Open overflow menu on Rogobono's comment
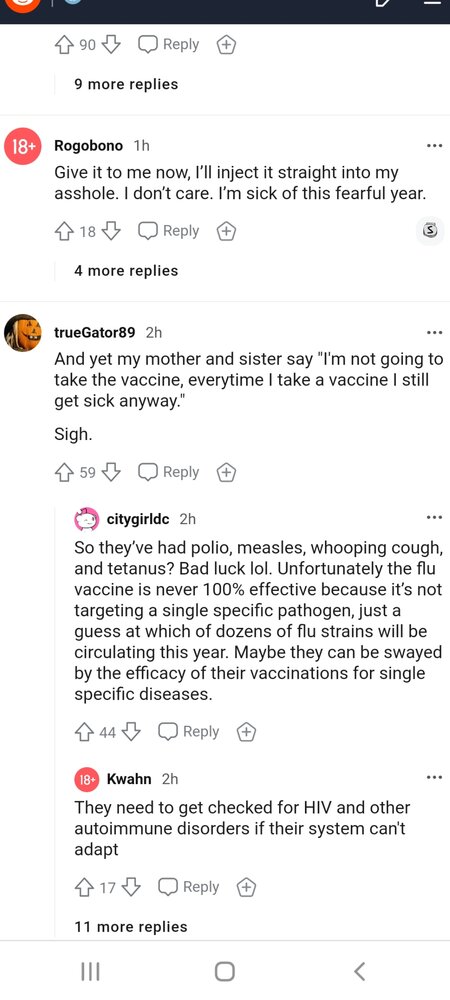This screenshot has width=450, height=1000. [434, 146]
